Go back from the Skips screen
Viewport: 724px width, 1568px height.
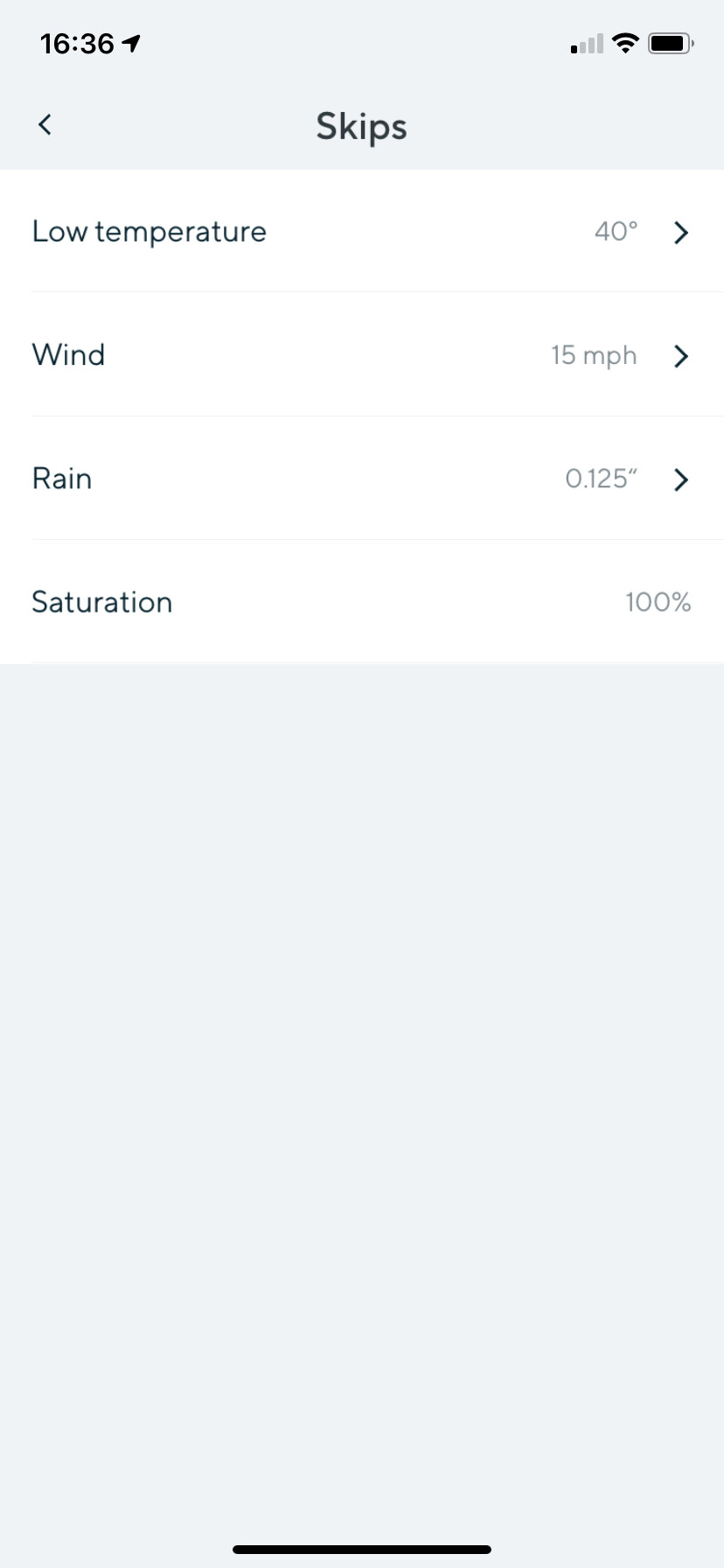(45, 125)
